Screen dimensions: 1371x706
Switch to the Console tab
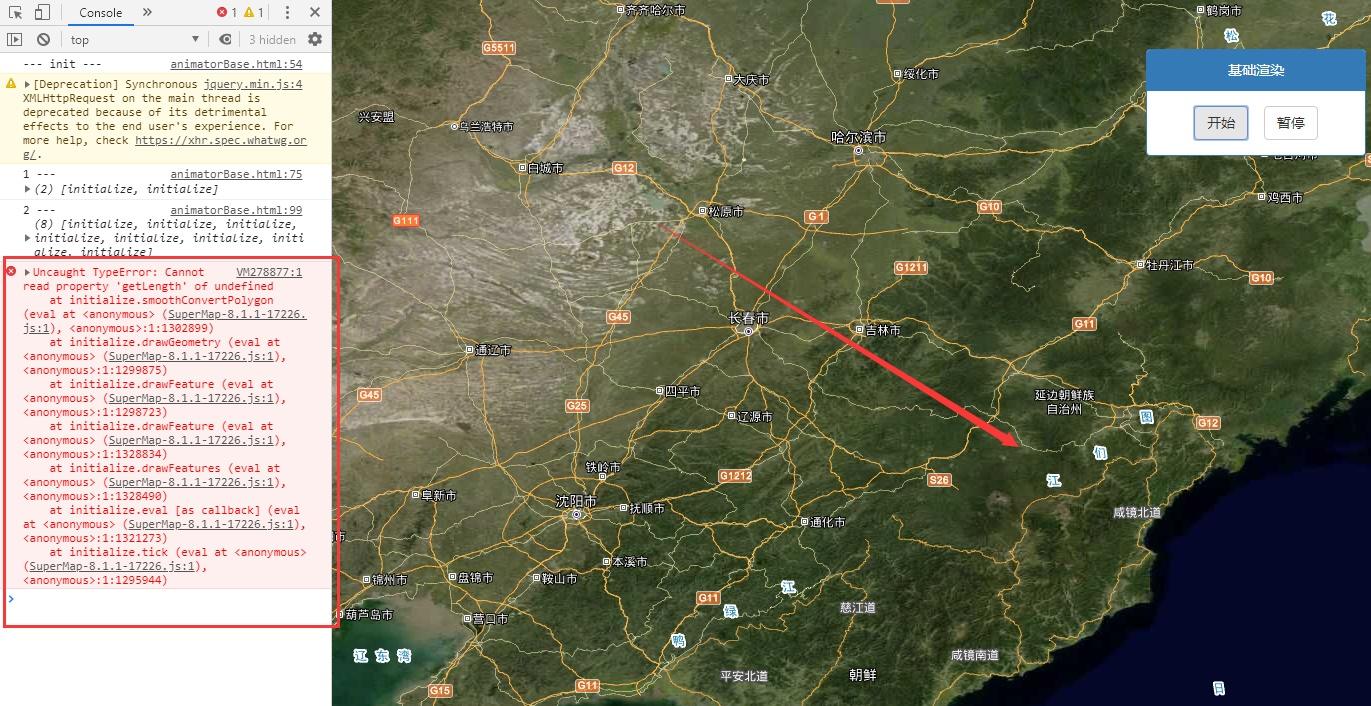click(100, 12)
